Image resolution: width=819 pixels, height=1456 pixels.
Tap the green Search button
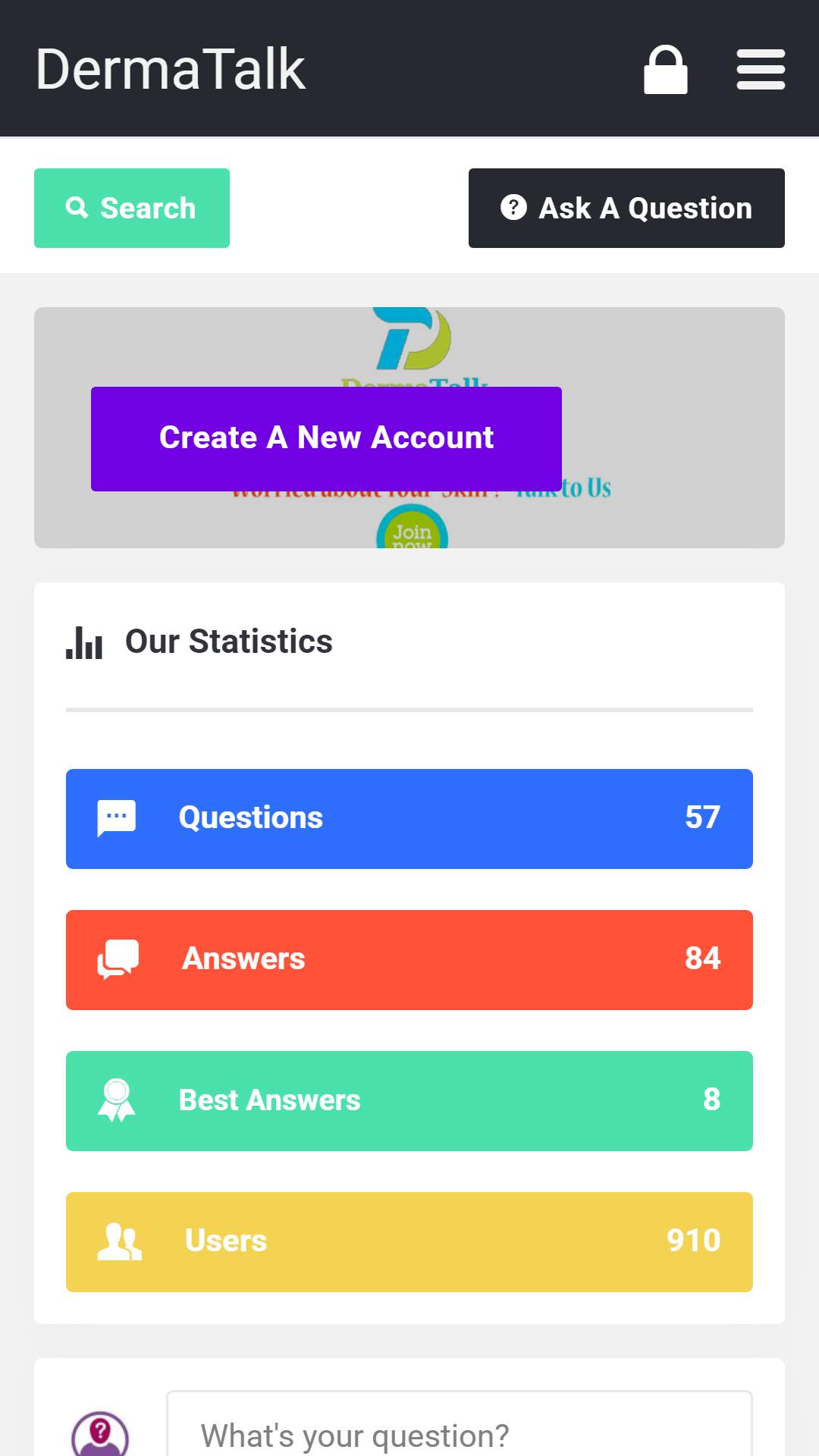pos(132,208)
